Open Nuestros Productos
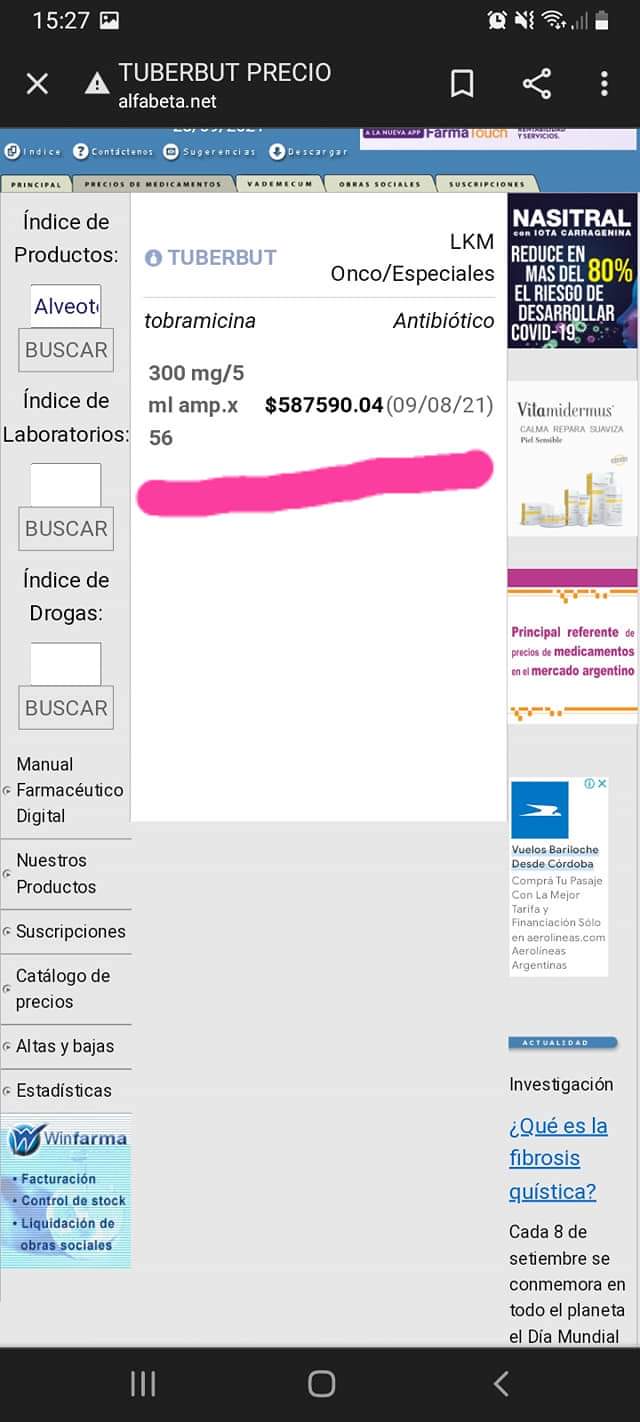The width and height of the screenshot is (640, 1422). [56, 873]
